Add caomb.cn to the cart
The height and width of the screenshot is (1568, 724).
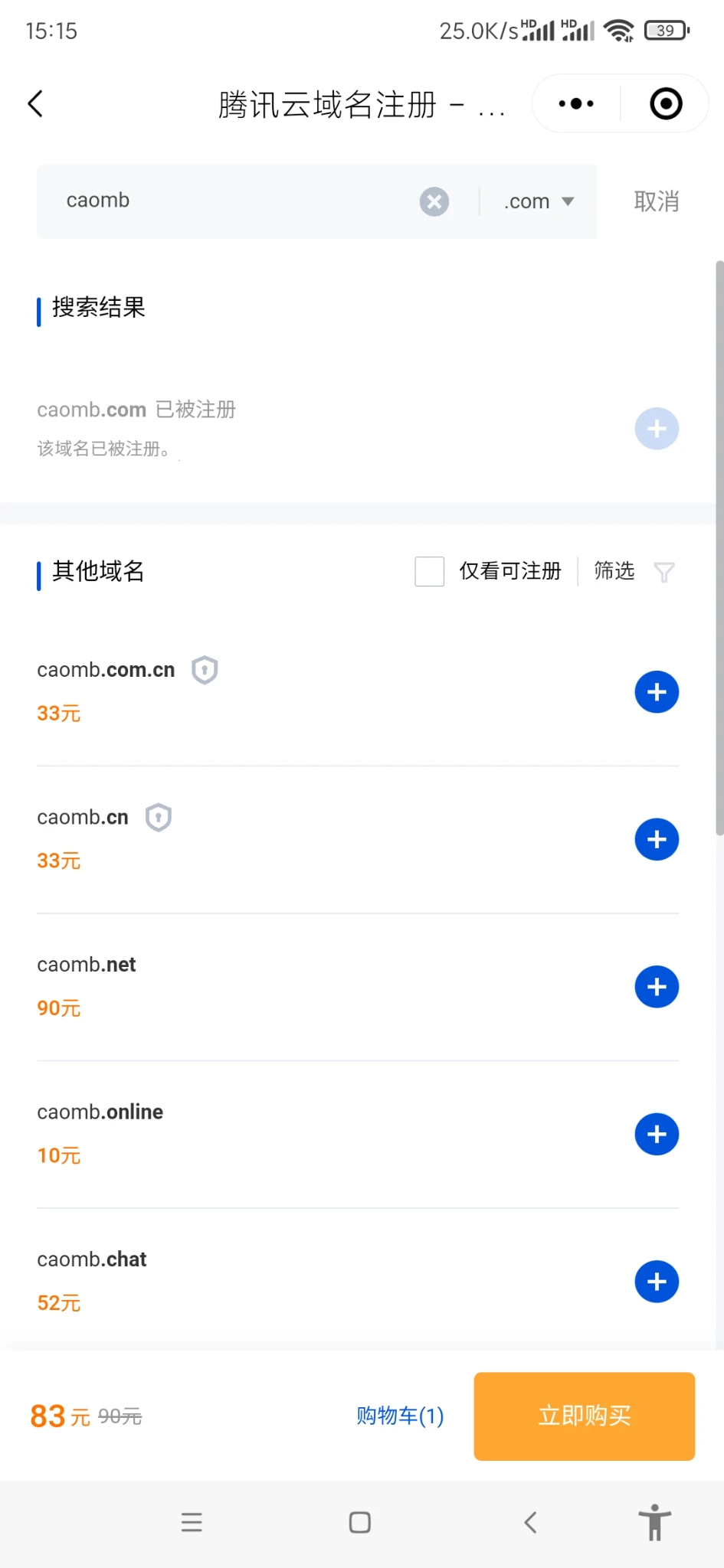[x=657, y=840]
